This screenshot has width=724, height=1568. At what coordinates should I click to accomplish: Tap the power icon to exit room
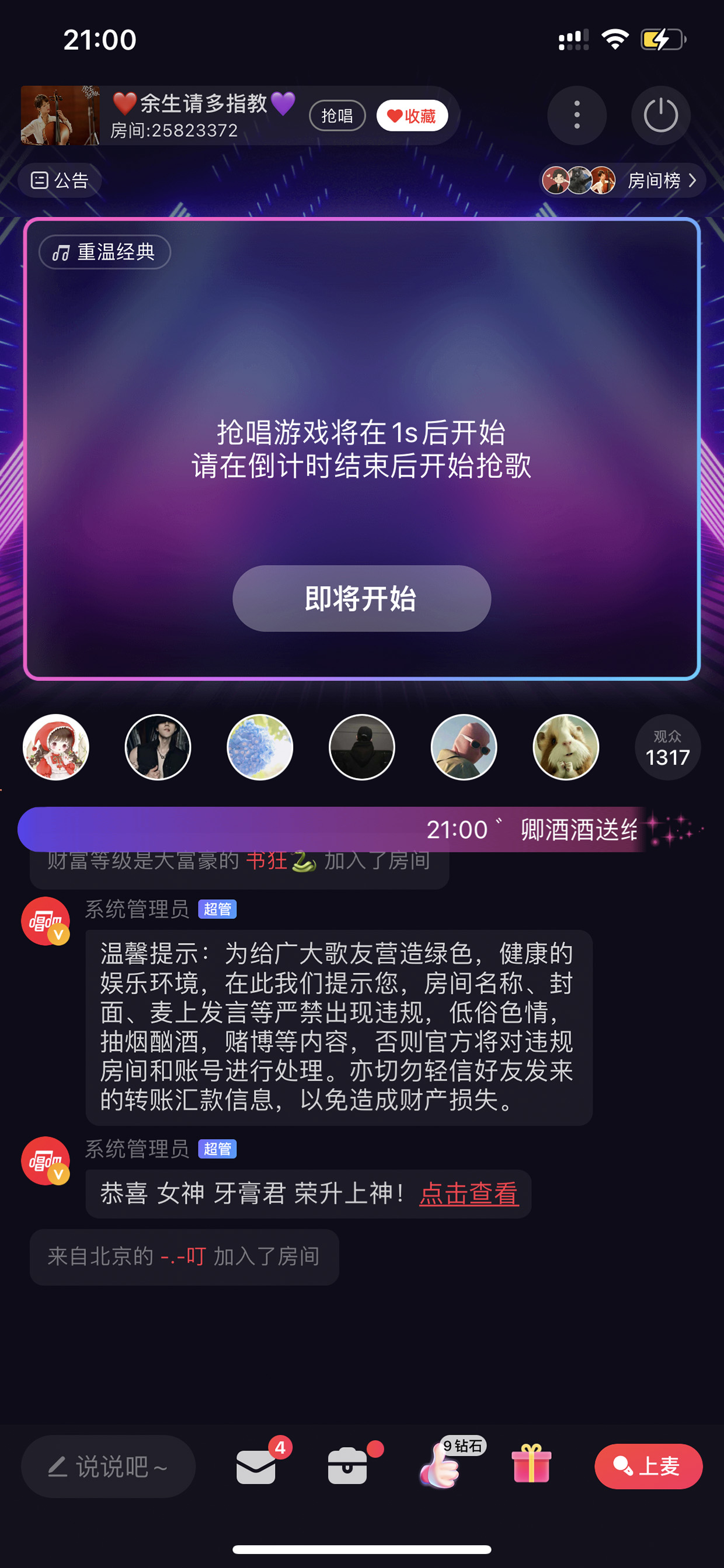[660, 115]
